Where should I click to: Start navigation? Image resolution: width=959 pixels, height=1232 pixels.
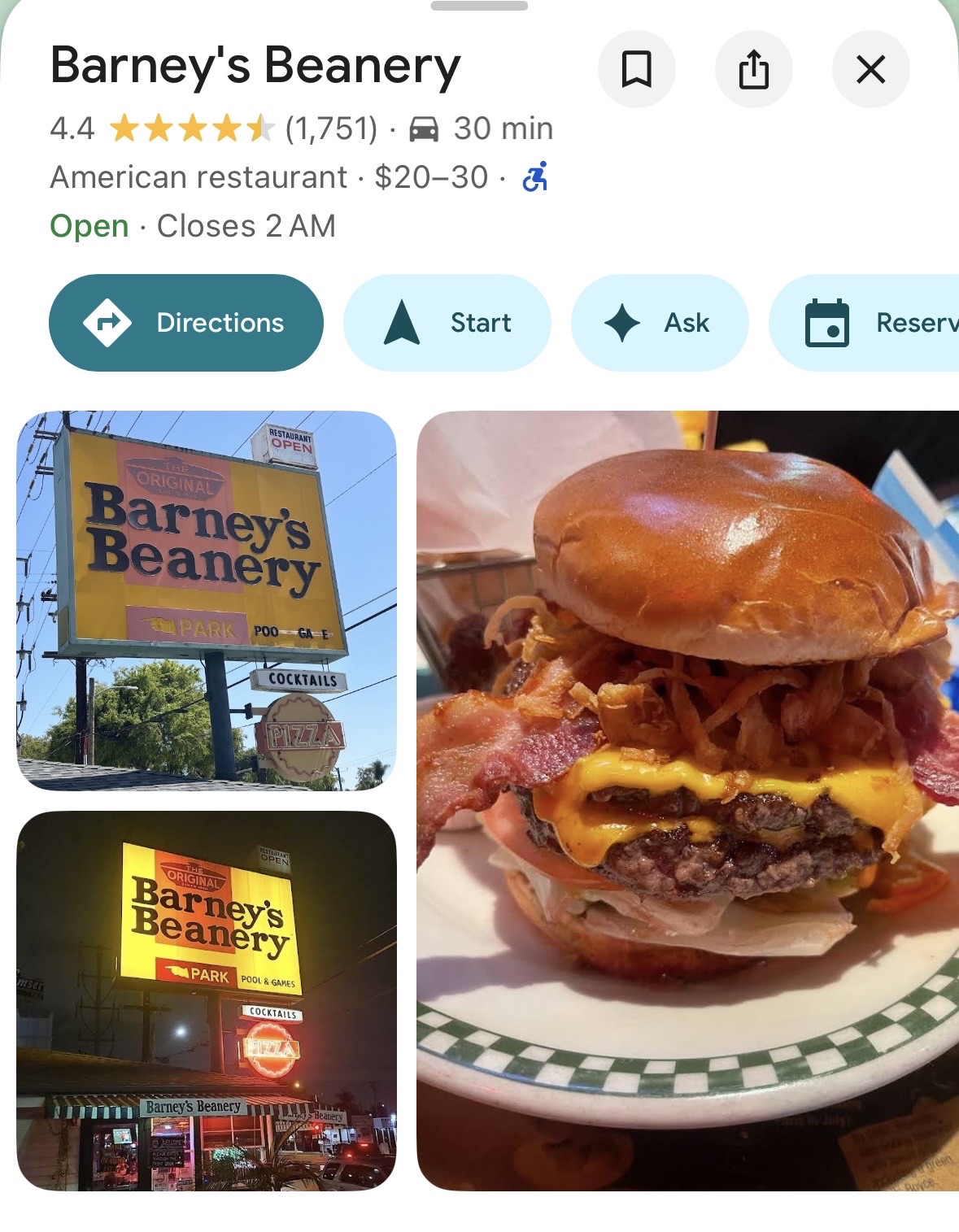pyautogui.click(x=447, y=323)
